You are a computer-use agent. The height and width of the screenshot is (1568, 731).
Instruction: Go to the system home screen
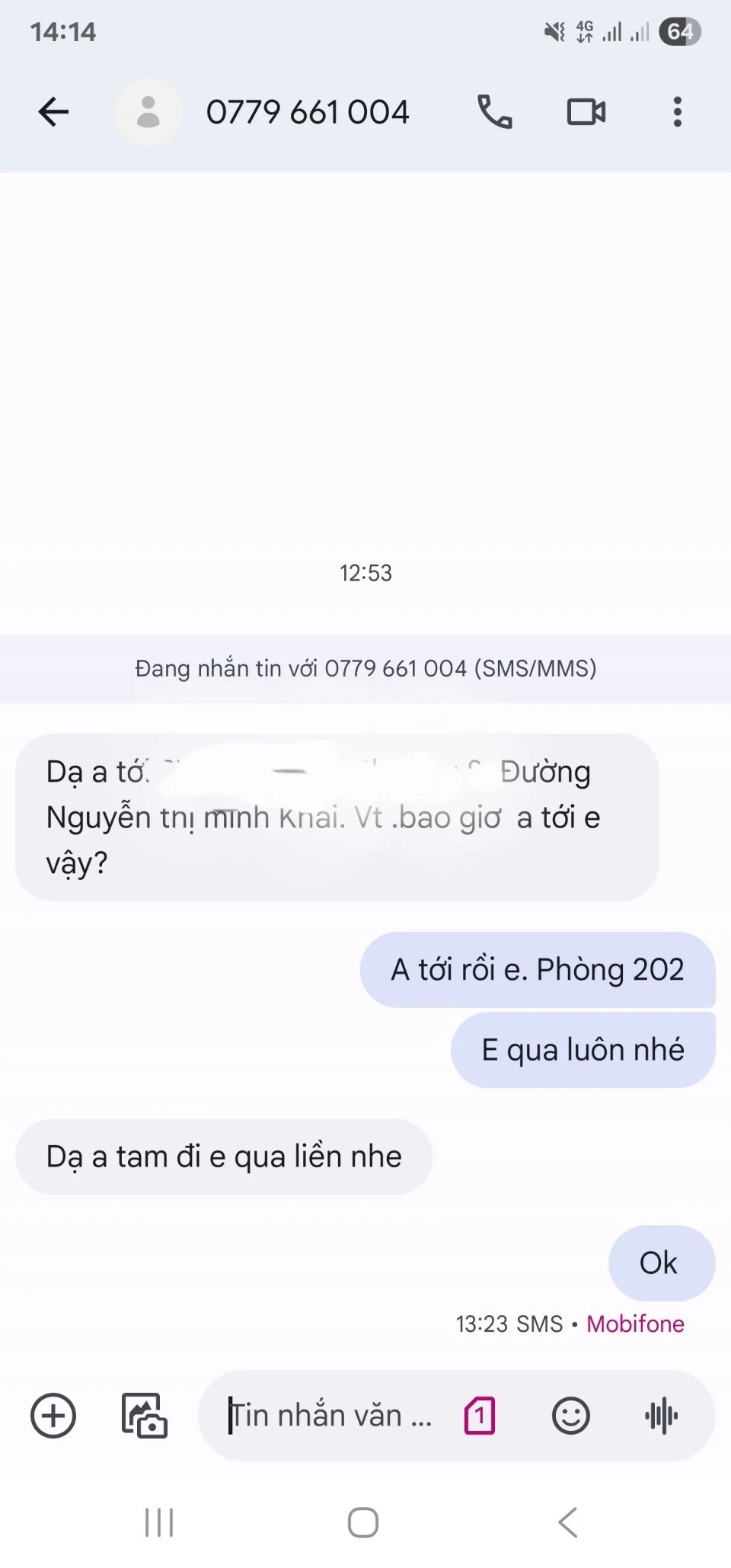tap(363, 1522)
